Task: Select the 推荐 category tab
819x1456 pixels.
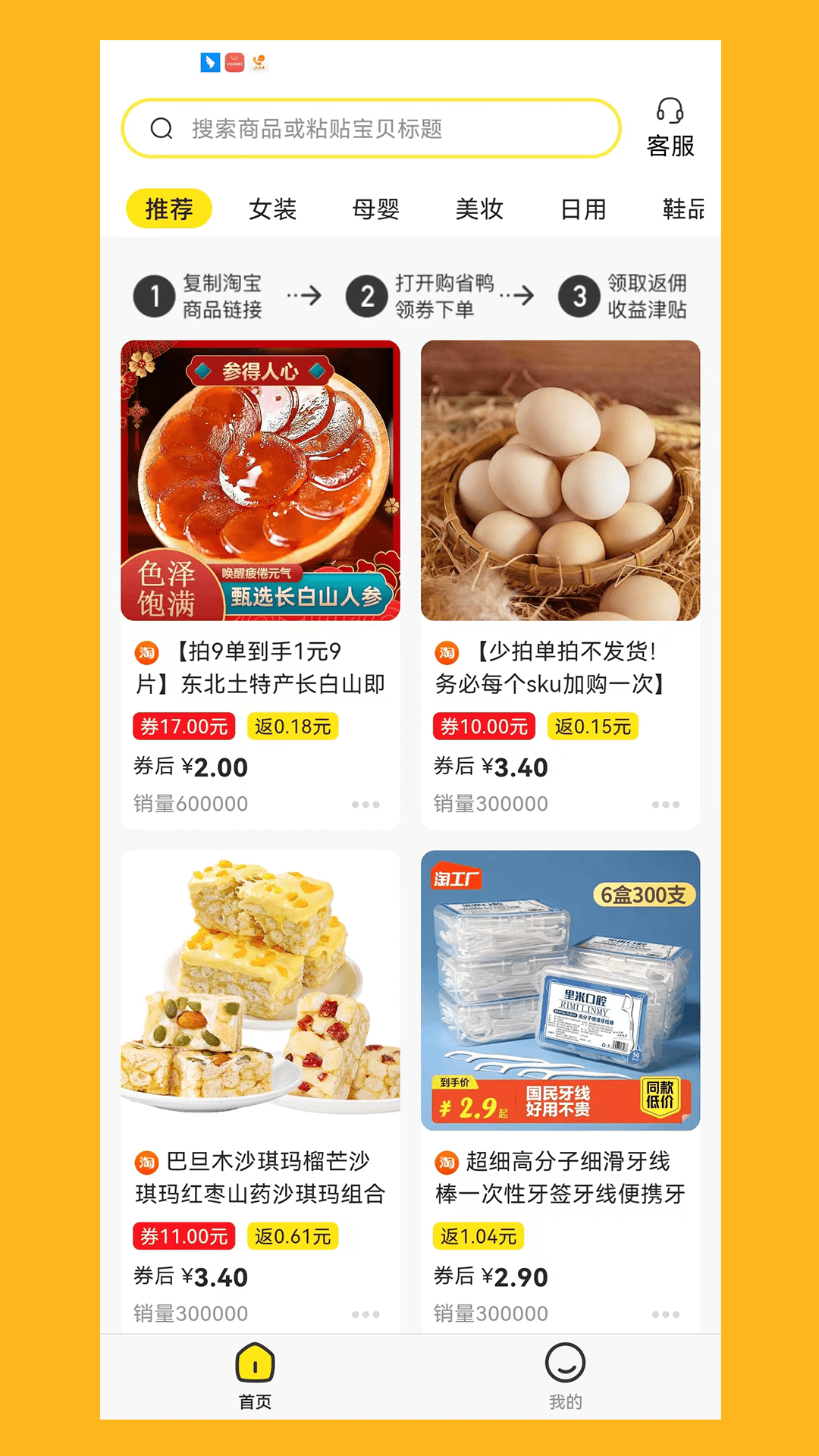Action: click(168, 209)
